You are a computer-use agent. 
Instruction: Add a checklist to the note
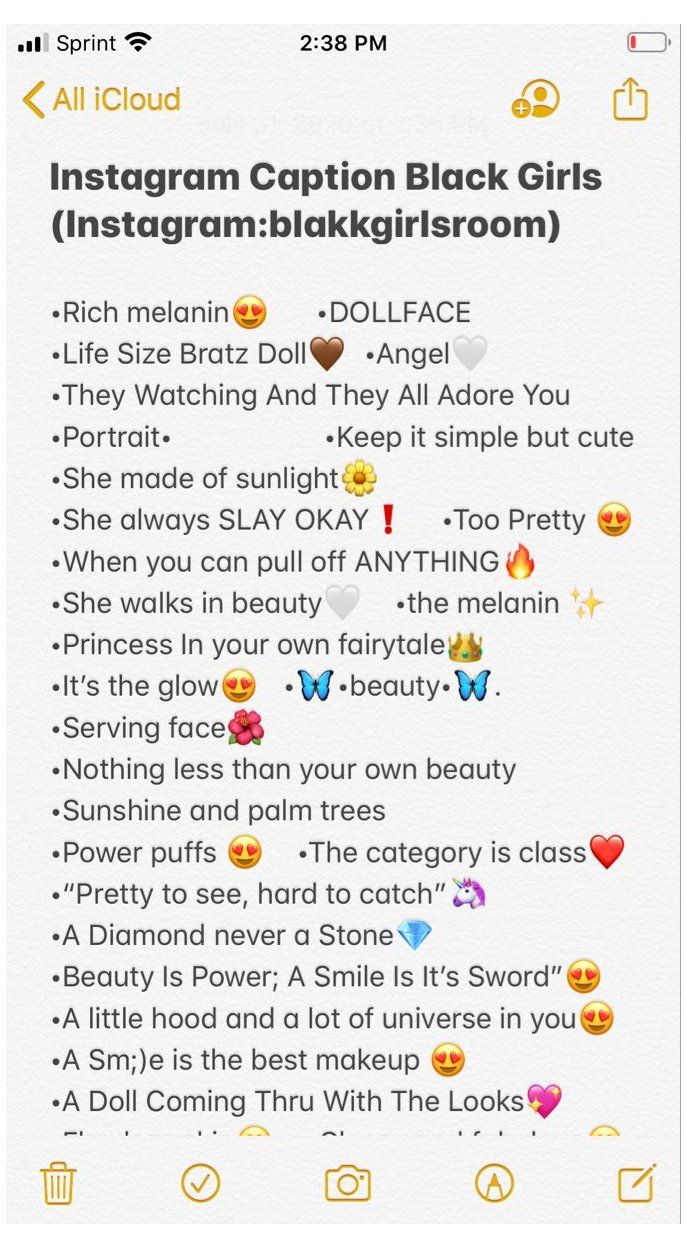pos(201,1184)
